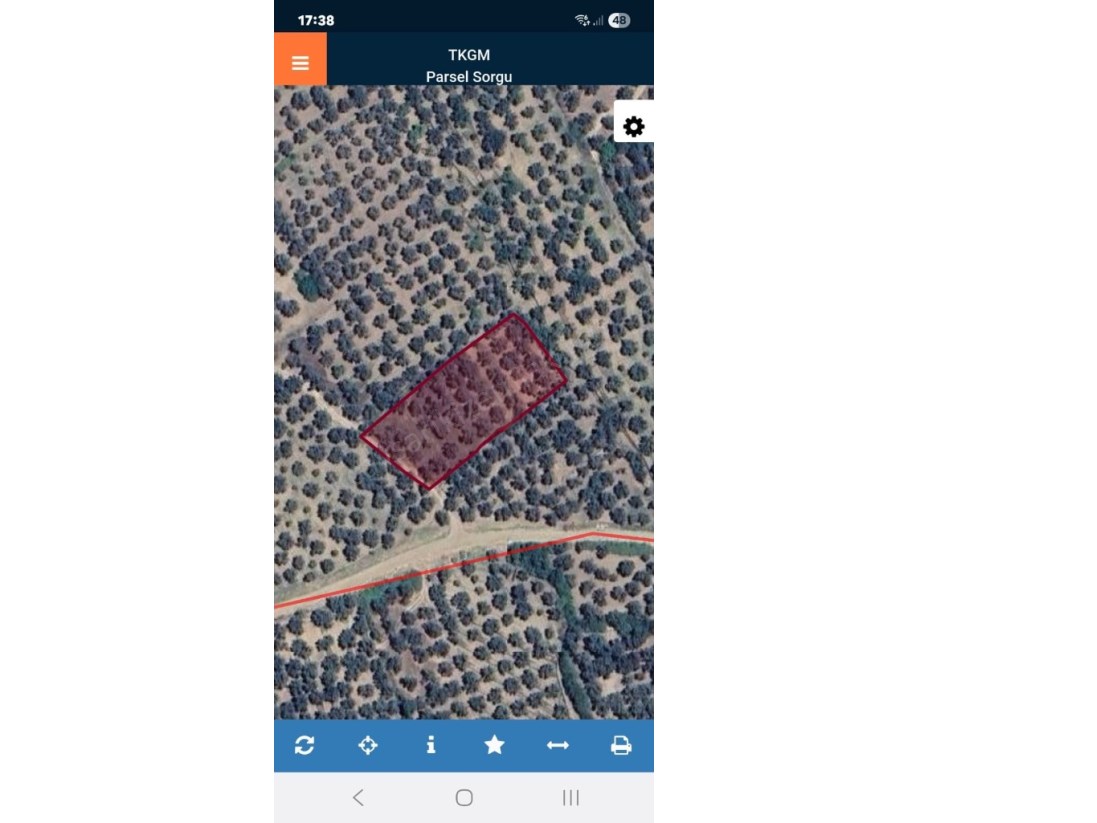Open the hamburger menu

tap(300, 62)
